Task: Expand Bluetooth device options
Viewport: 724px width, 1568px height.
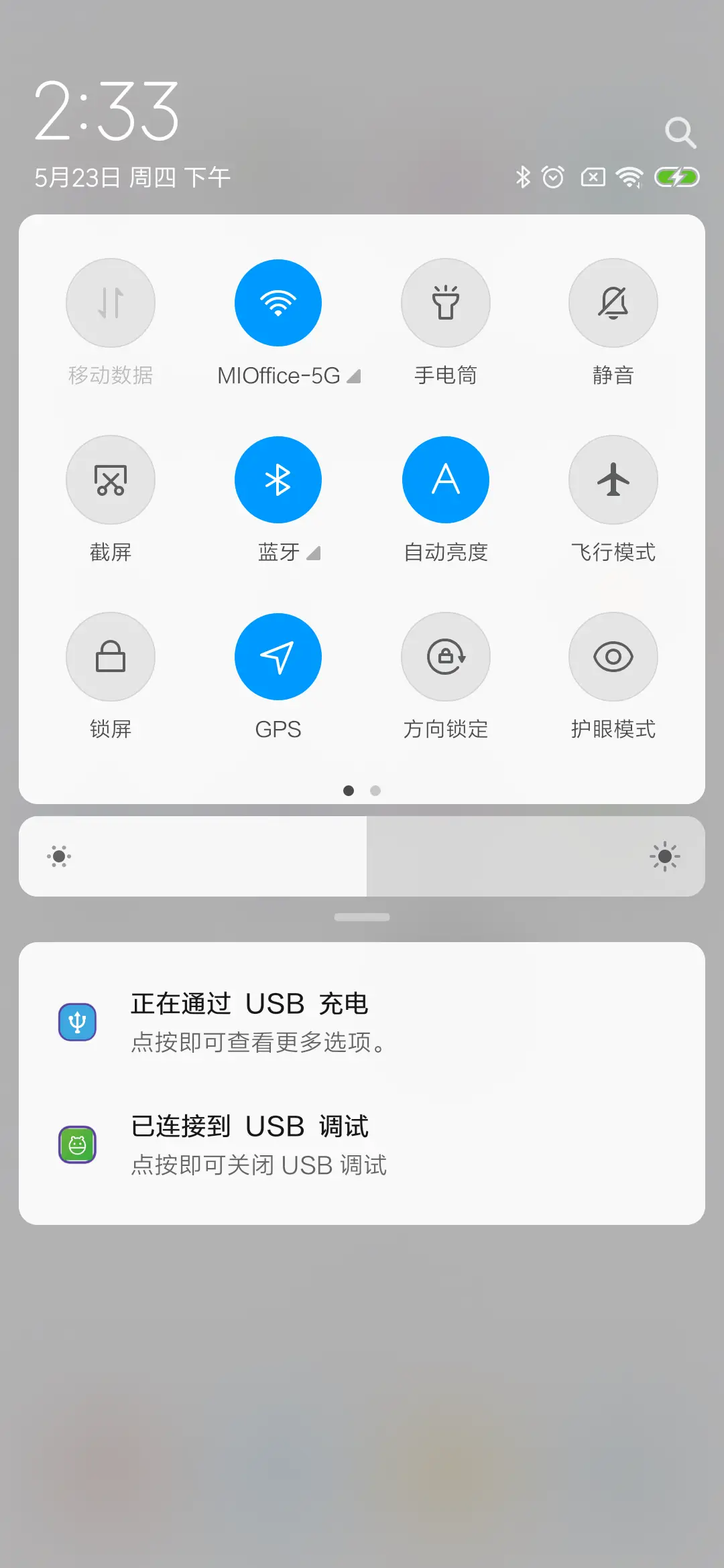Action: pos(312,553)
